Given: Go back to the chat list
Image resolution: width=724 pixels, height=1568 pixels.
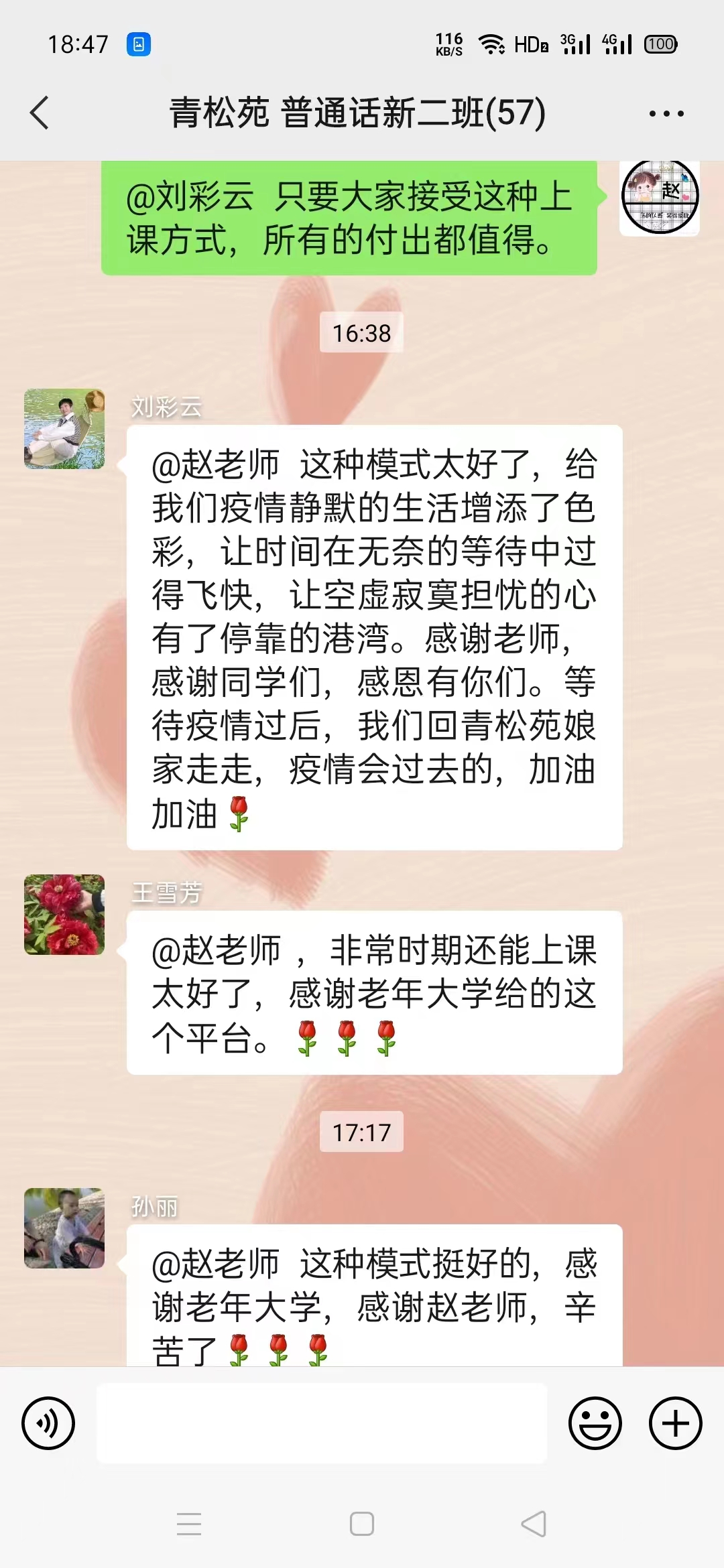Looking at the screenshot, I should click(x=40, y=113).
